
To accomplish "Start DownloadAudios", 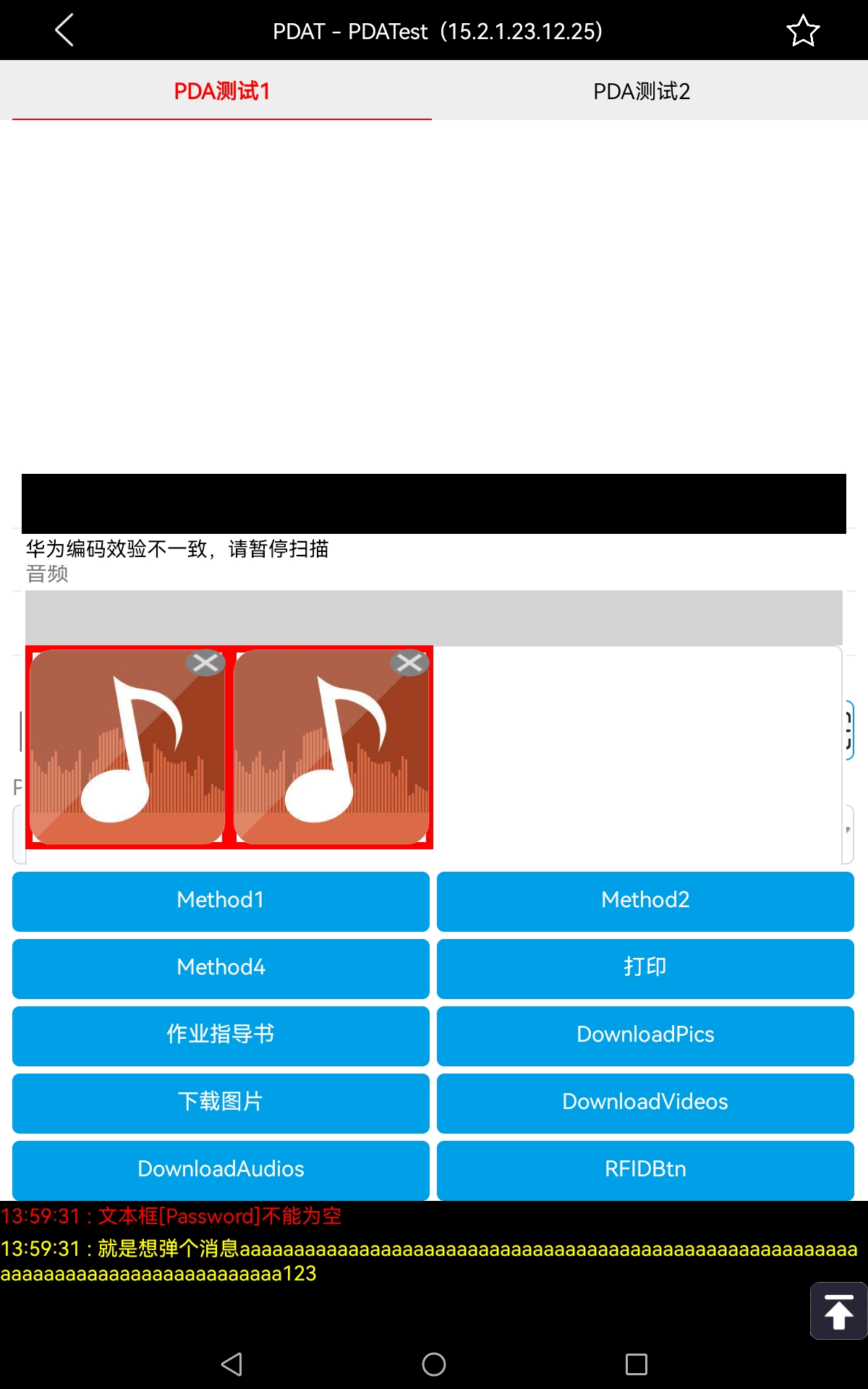I will (221, 1169).
